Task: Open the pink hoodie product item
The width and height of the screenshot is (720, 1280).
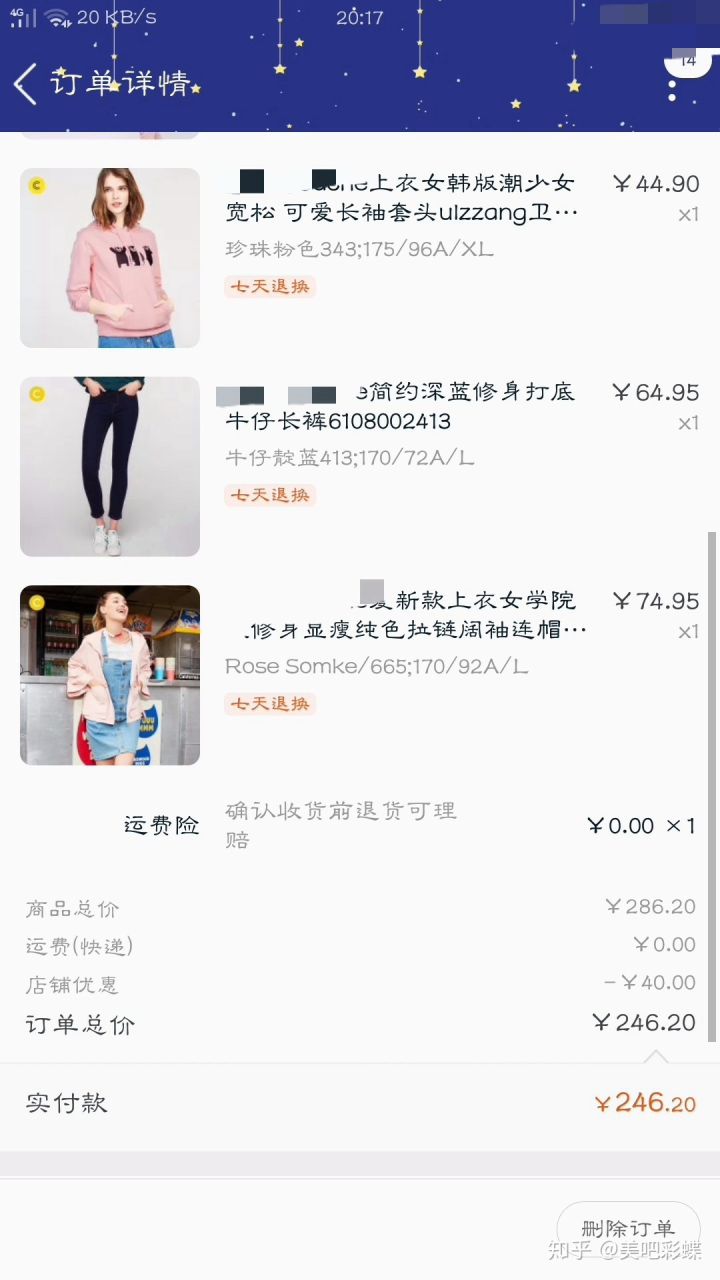Action: 110,258
